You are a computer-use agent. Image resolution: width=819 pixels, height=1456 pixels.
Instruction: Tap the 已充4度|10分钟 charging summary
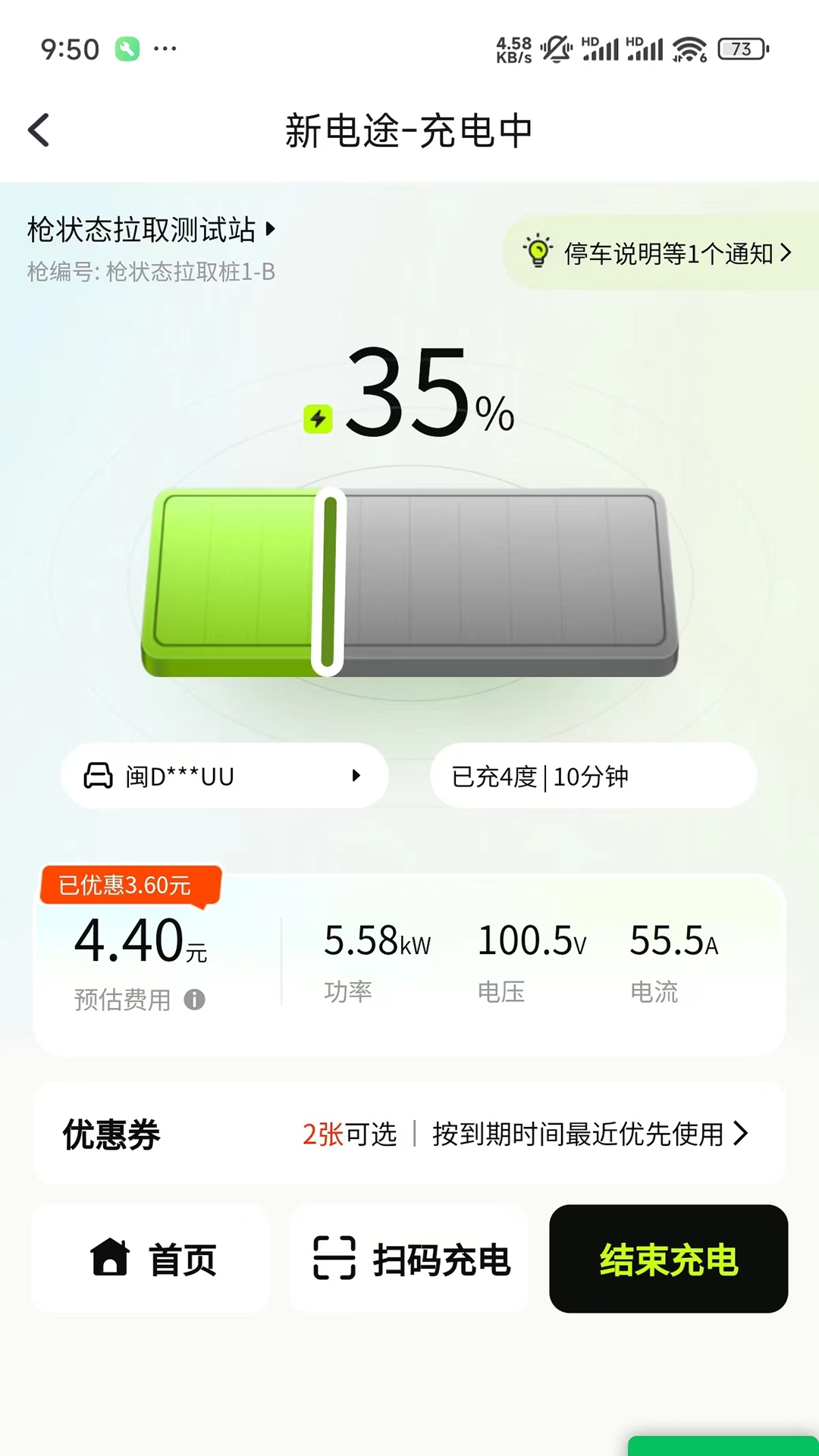pos(593,775)
